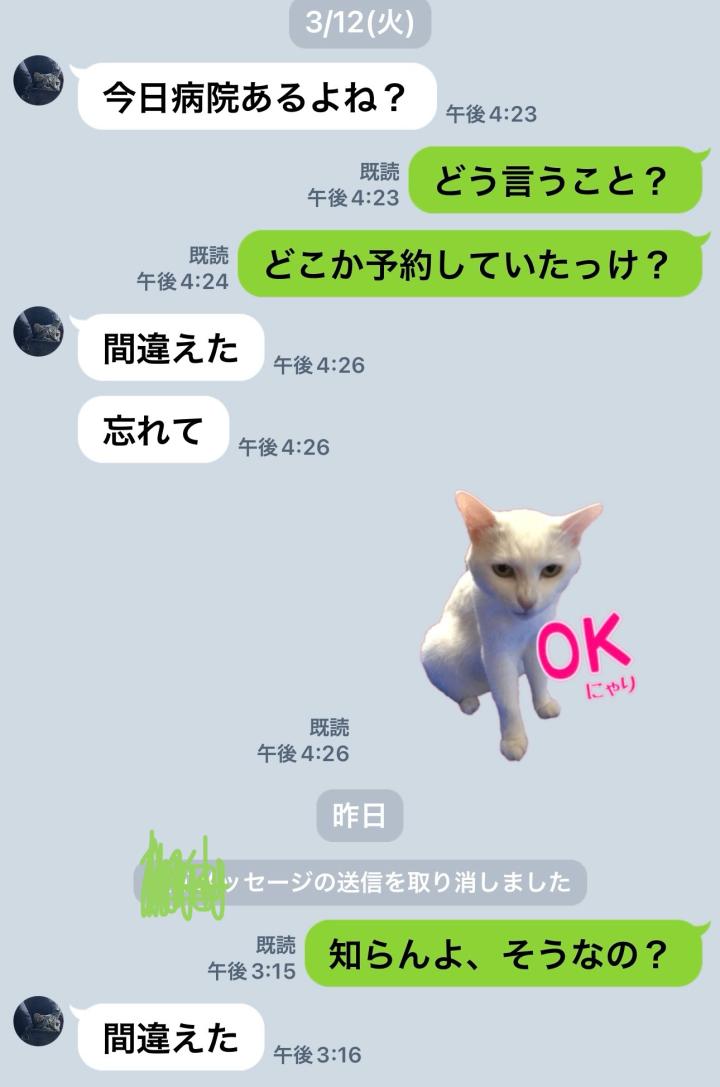Open sender's avatar beside 間違えた at 午後3:16
The image size is (720, 1087).
38,1021
